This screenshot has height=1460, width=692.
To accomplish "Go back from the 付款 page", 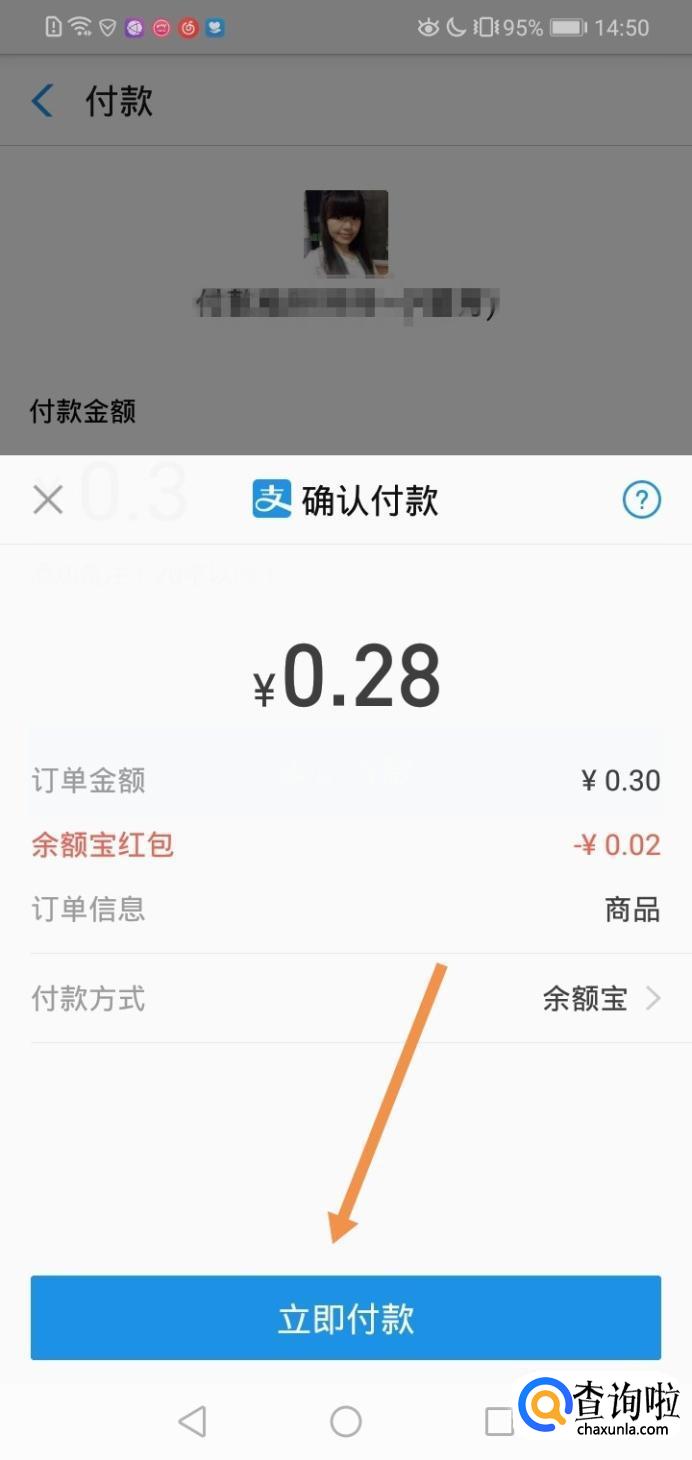I will coord(43,101).
